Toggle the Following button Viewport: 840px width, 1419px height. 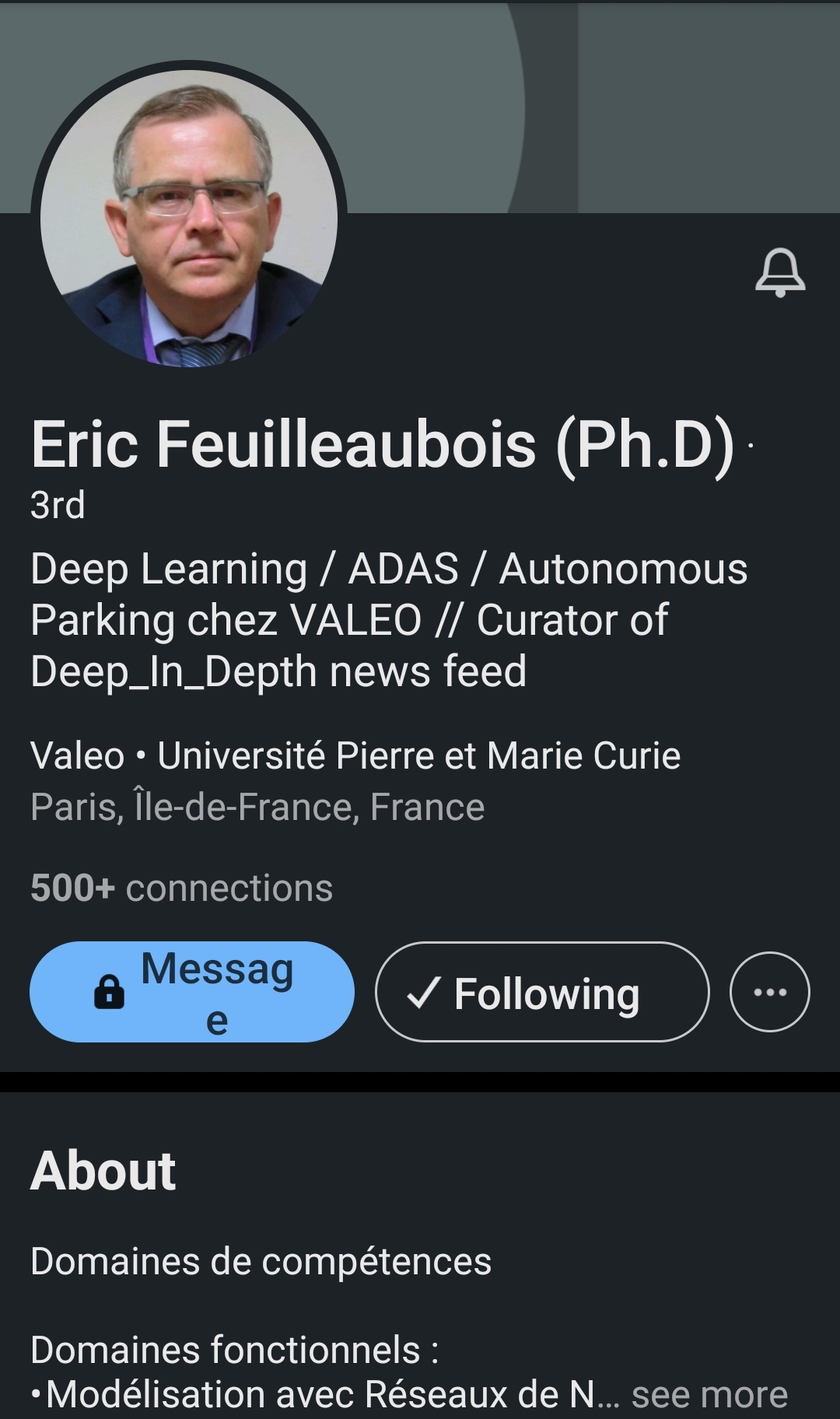(542, 992)
